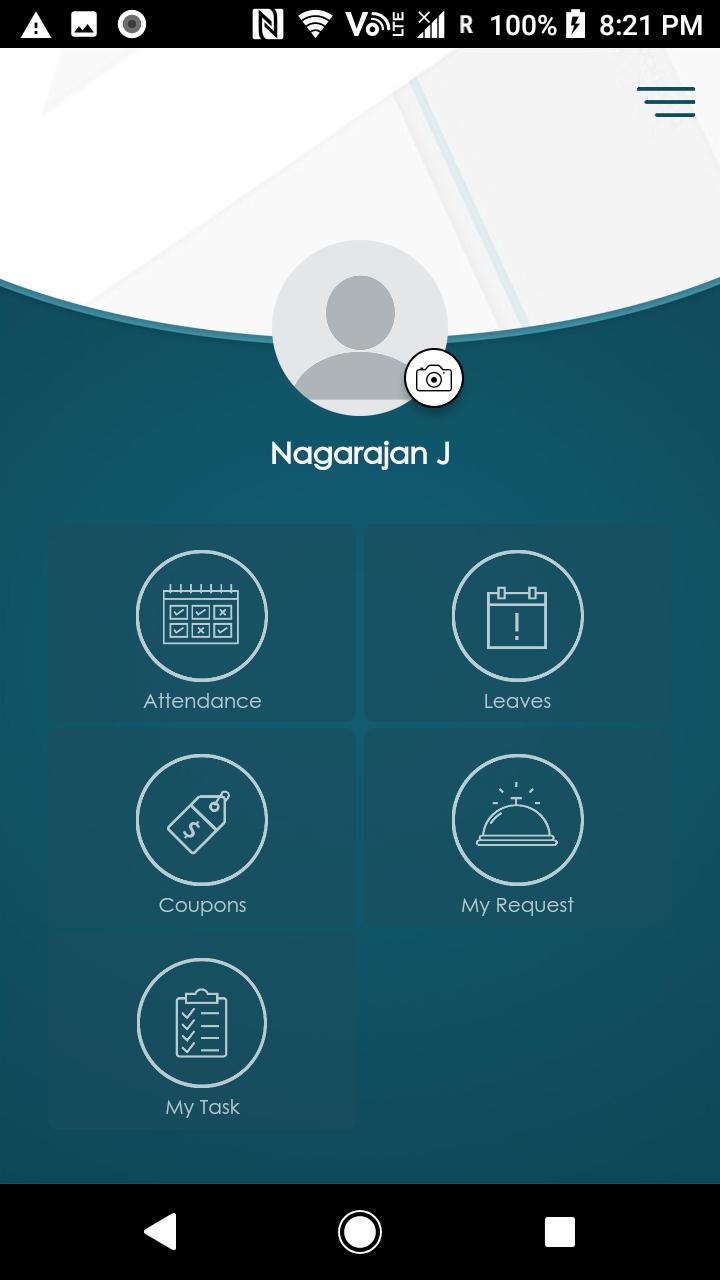Open the Attendance tile
This screenshot has width=720, height=1280.
point(202,623)
